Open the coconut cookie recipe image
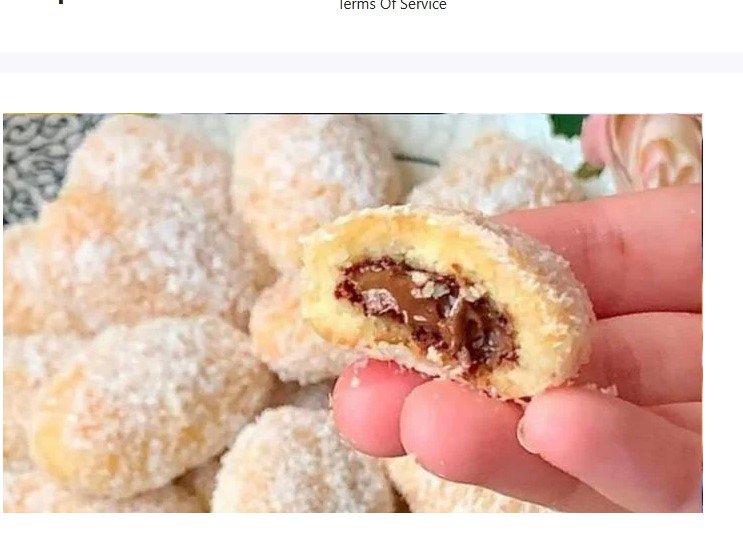Image resolution: width=743 pixels, height=555 pixels. pos(352,313)
